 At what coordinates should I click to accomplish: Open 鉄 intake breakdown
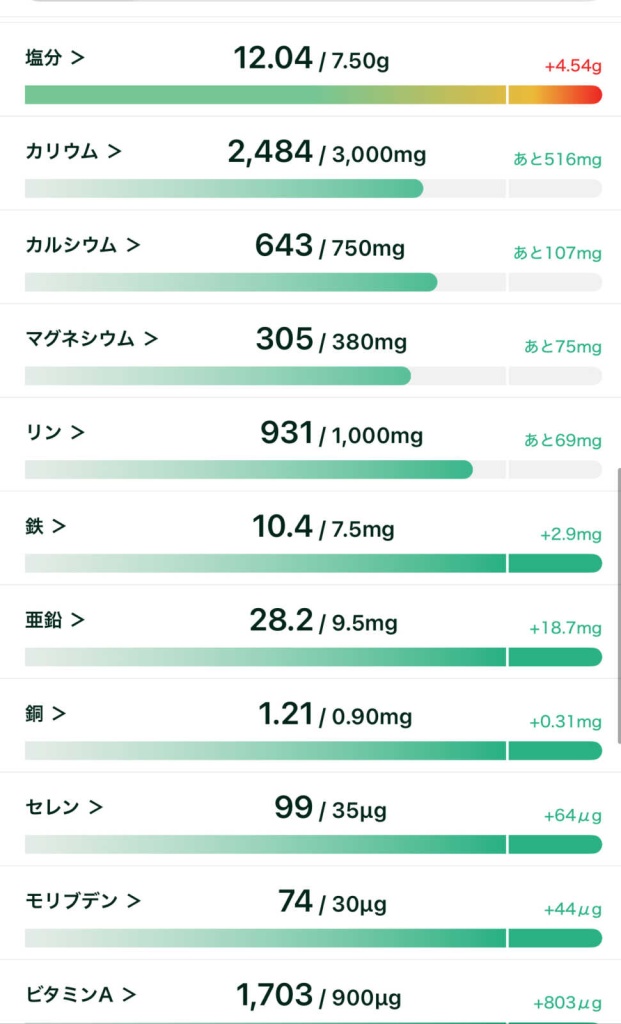tap(46, 526)
